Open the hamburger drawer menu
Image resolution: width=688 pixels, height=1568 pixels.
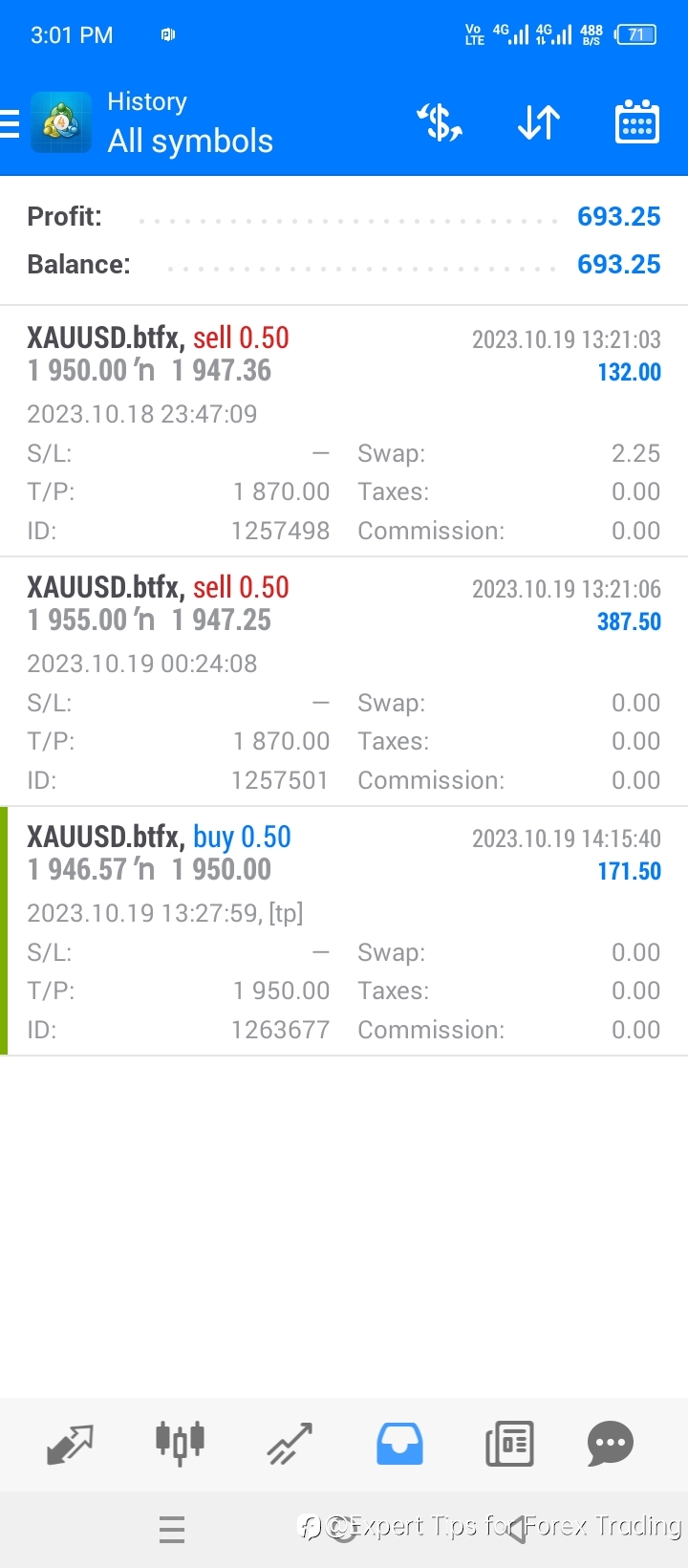point(10,123)
